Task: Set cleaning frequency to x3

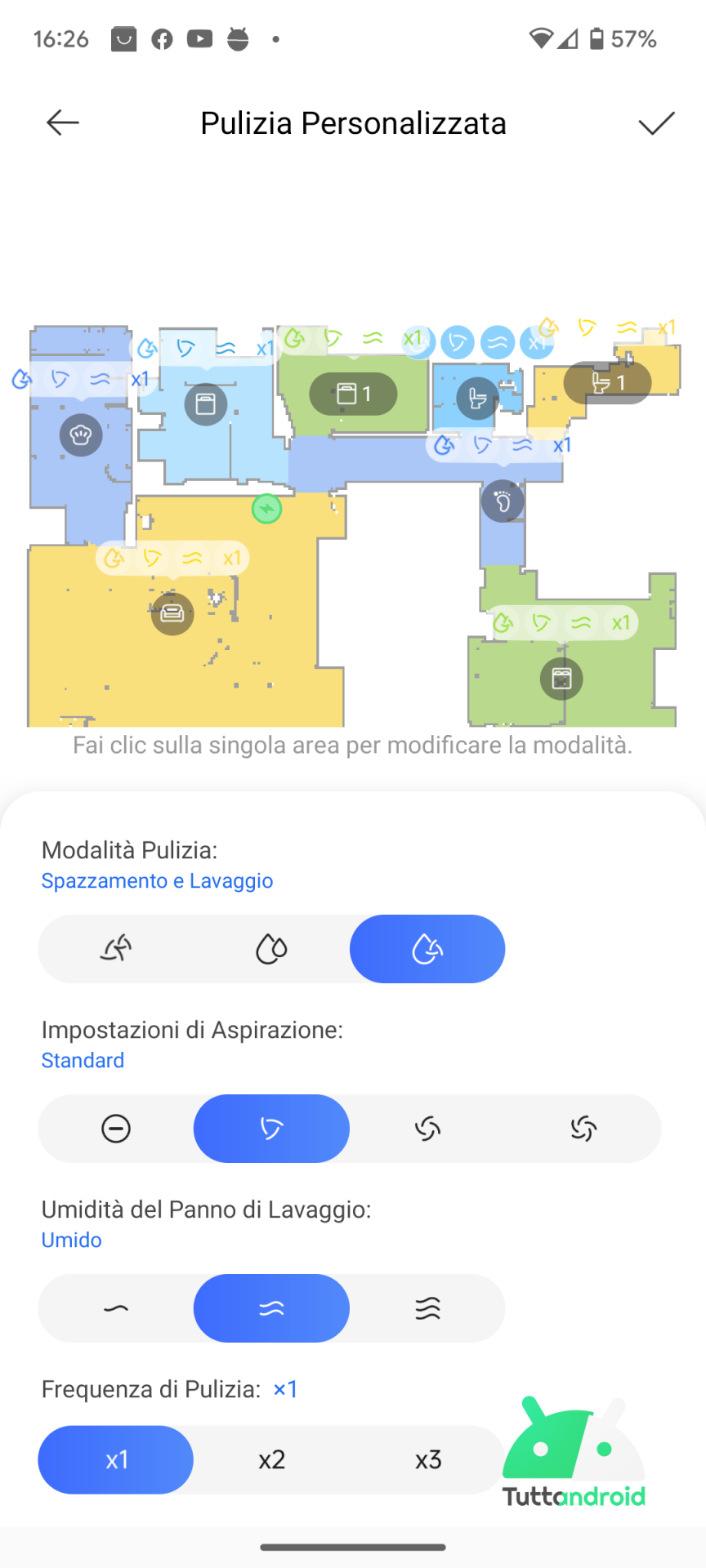Action: pos(427,1460)
